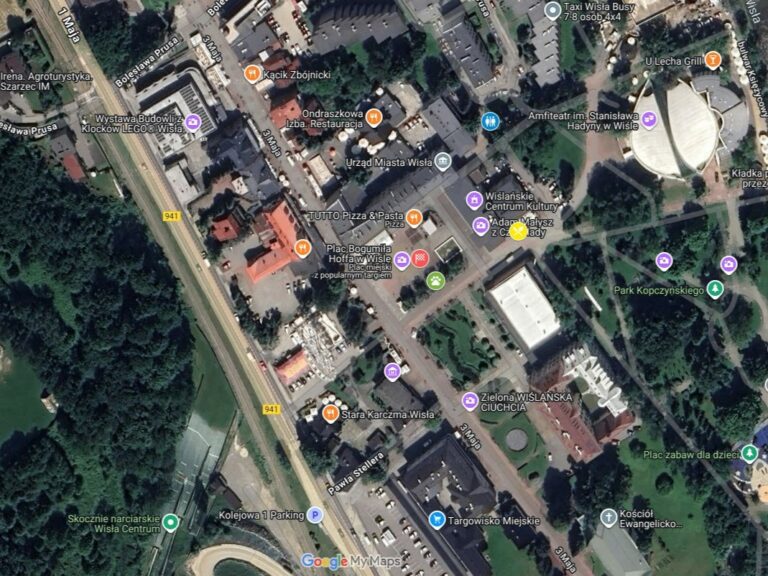Tap Kościół Ewangelicko church marker

point(608,517)
